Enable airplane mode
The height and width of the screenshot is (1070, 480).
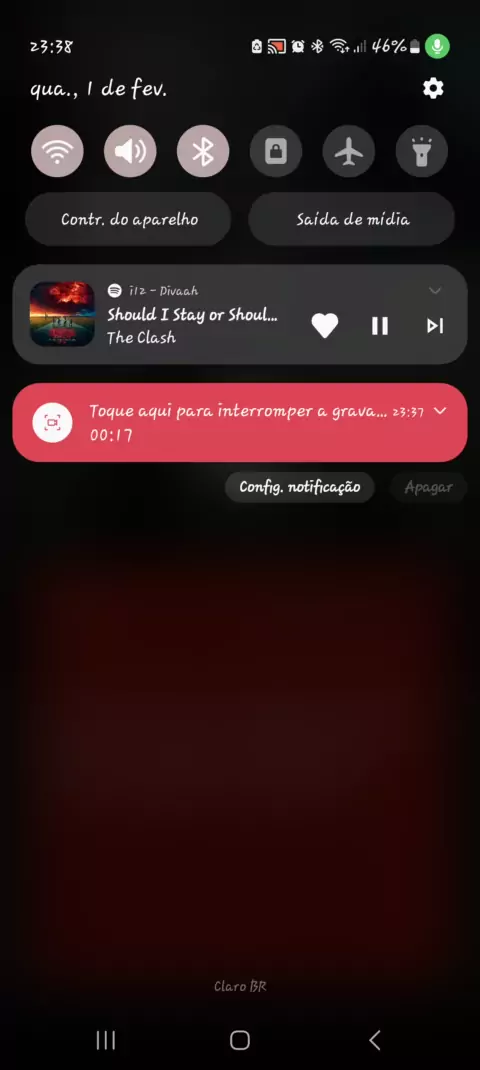point(349,151)
